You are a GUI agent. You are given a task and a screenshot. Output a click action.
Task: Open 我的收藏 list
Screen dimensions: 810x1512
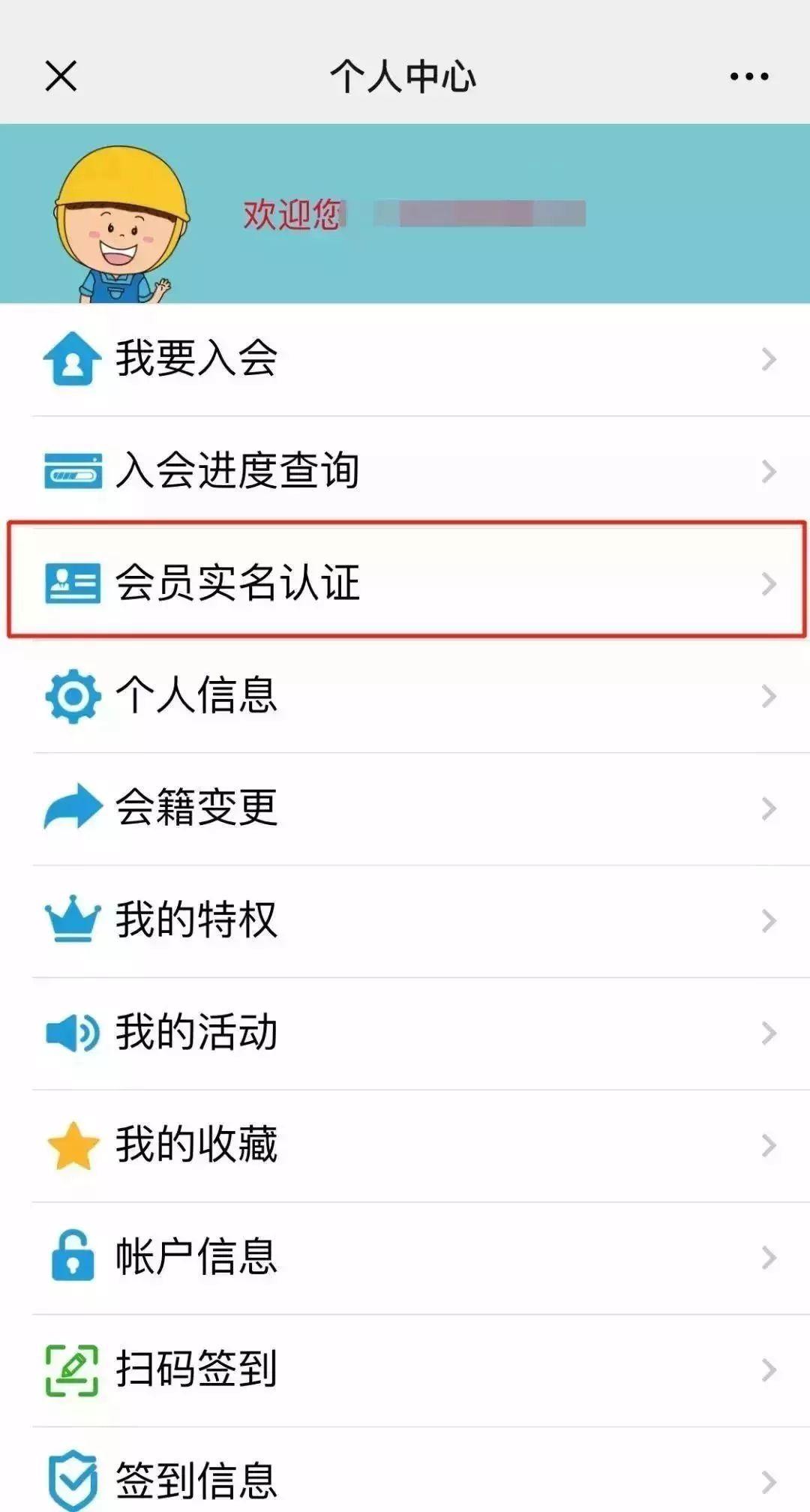(405, 1145)
